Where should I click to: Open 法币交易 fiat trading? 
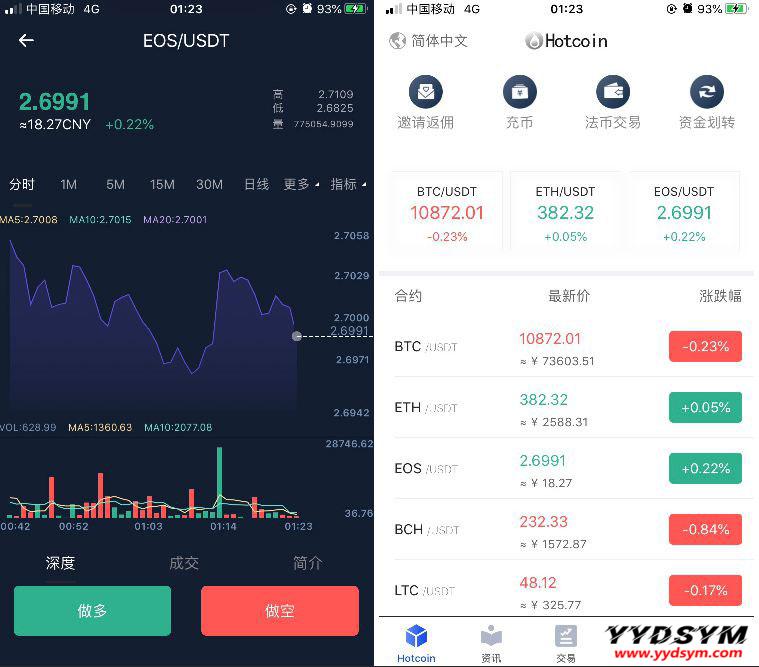click(613, 103)
